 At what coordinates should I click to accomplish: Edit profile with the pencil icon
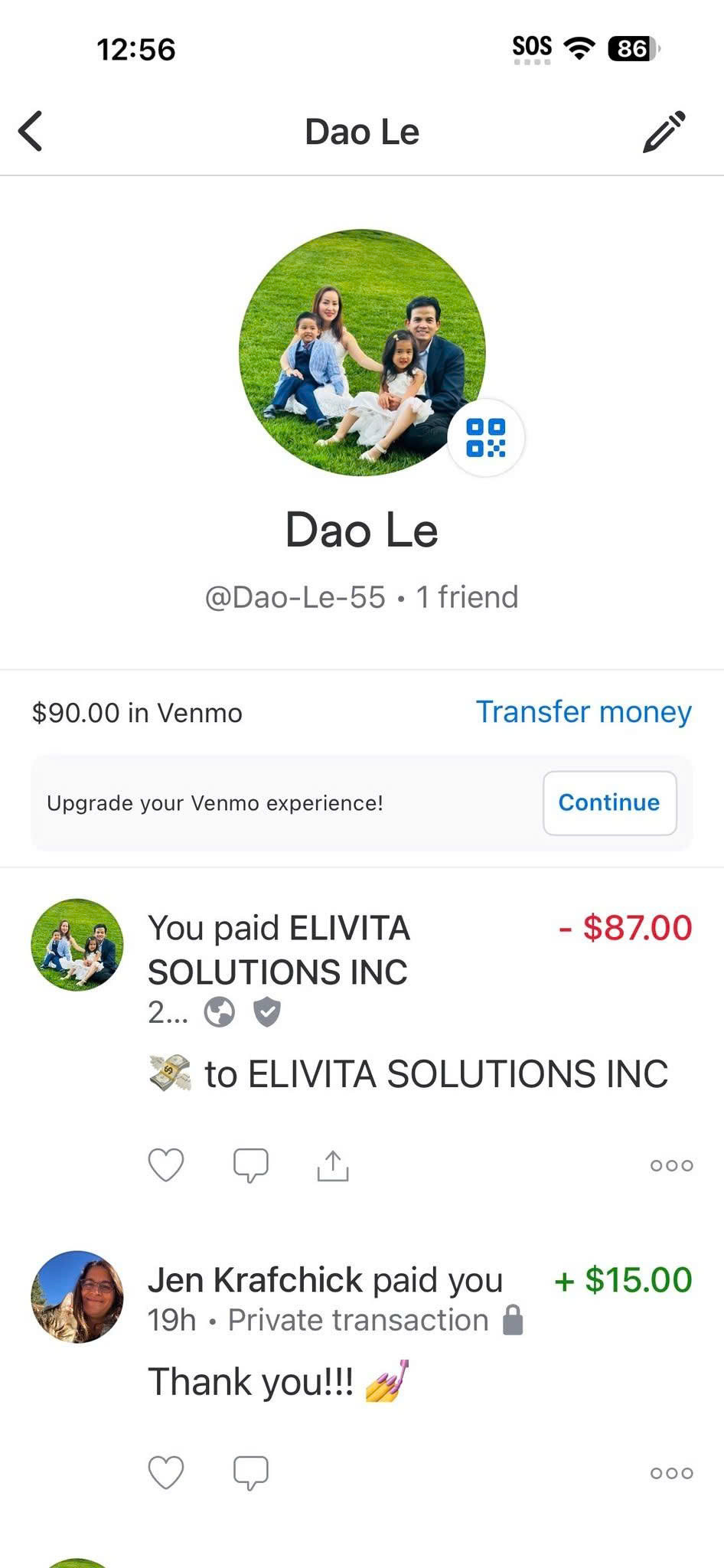(664, 132)
